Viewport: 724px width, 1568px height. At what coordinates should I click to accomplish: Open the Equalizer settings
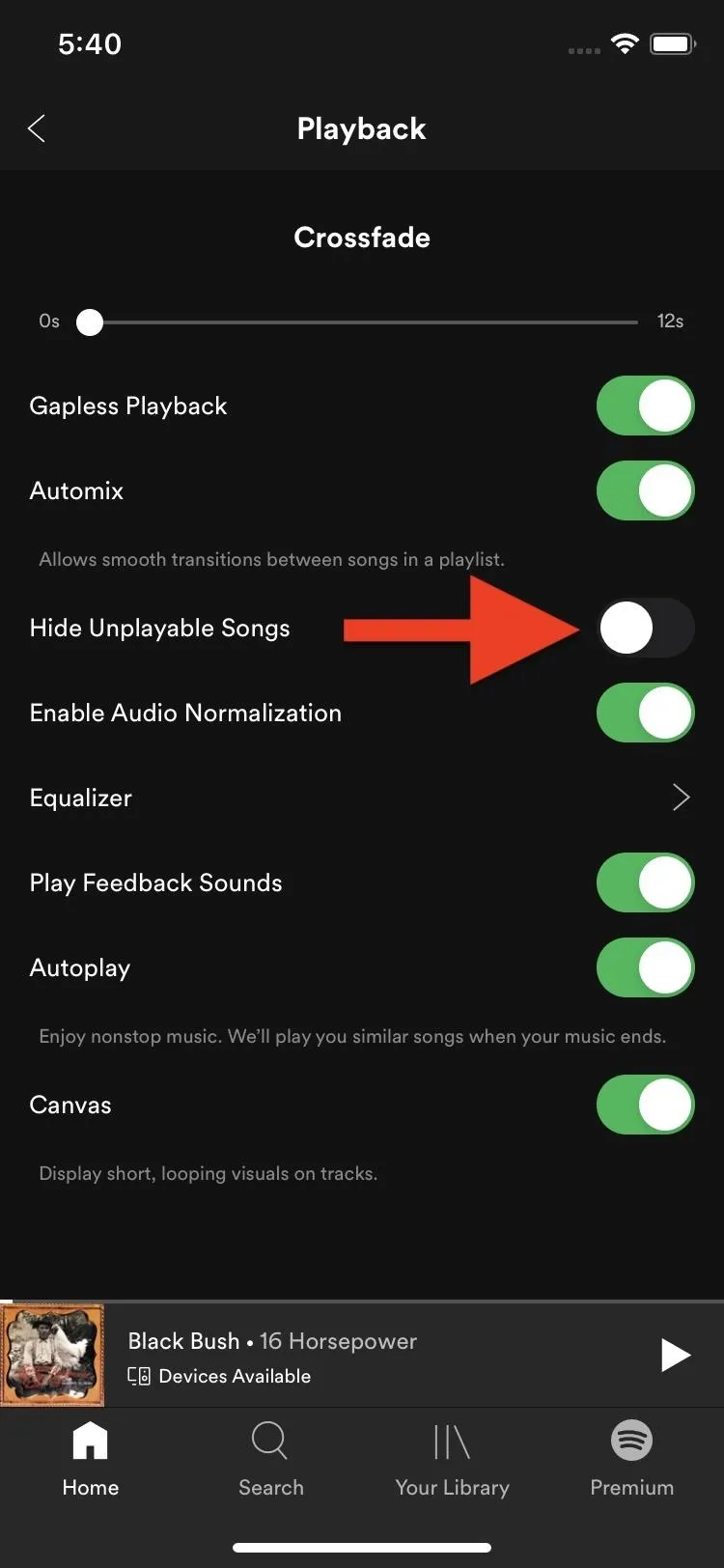[362, 798]
